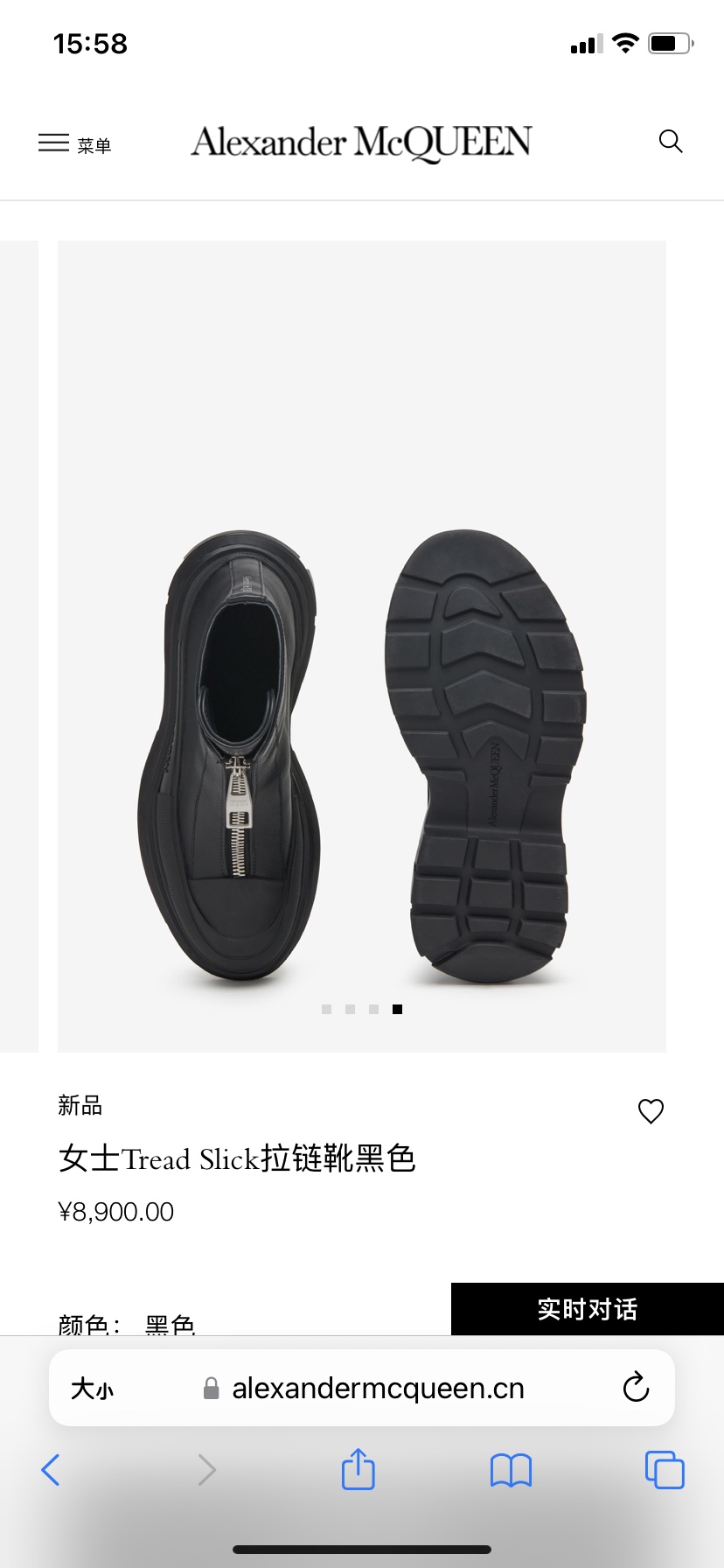Reload the page
This screenshot has width=724, height=1568.
[x=636, y=1388]
